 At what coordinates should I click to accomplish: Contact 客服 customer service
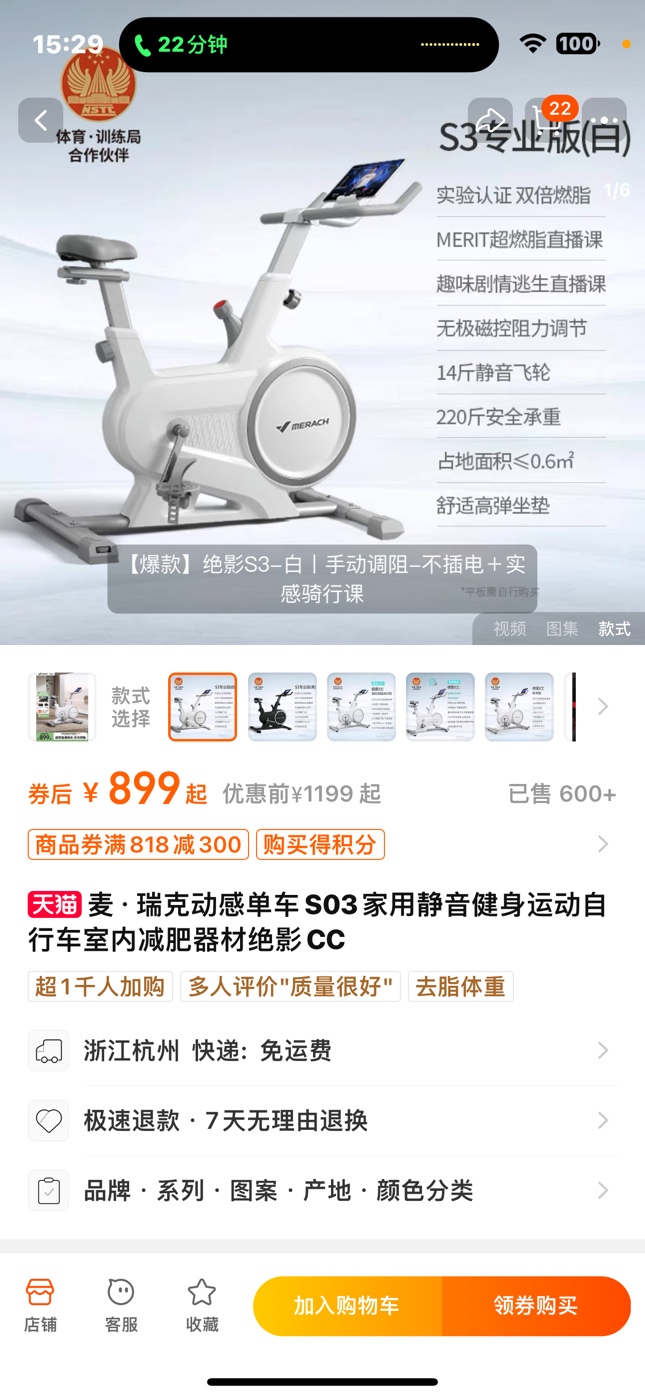pos(121,1305)
